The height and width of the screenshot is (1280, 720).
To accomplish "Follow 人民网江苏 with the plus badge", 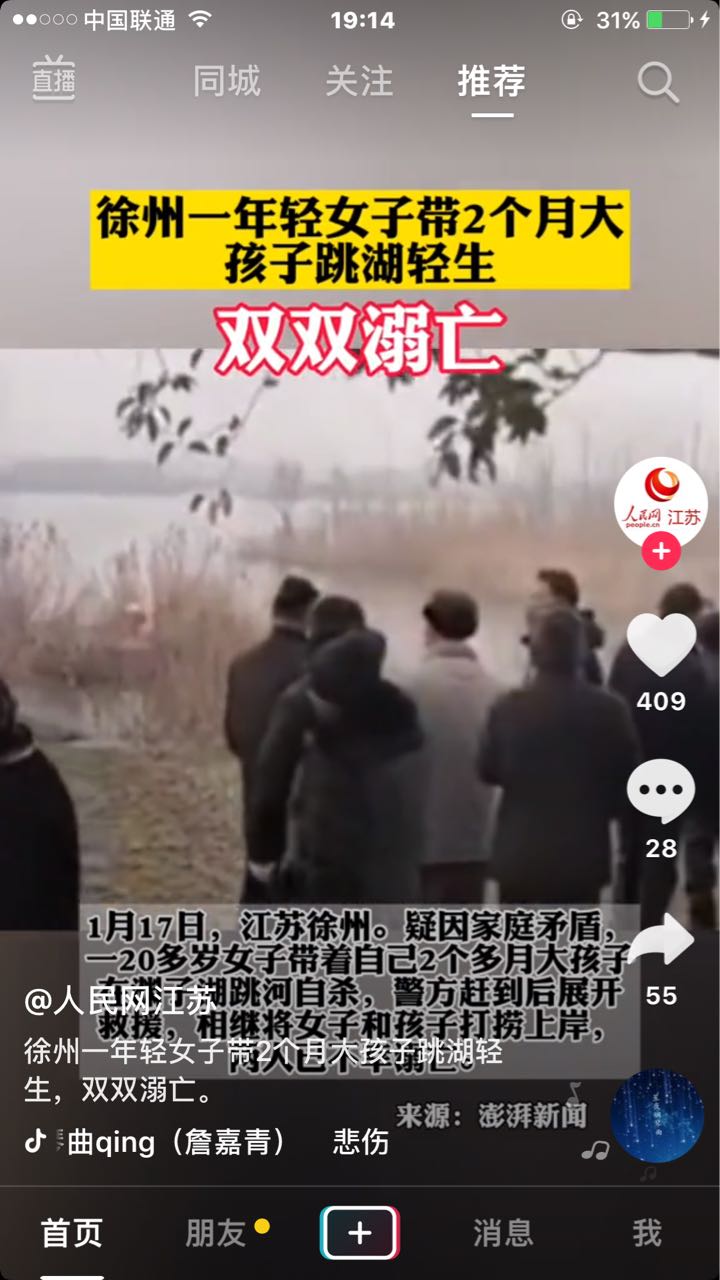I will (661, 551).
